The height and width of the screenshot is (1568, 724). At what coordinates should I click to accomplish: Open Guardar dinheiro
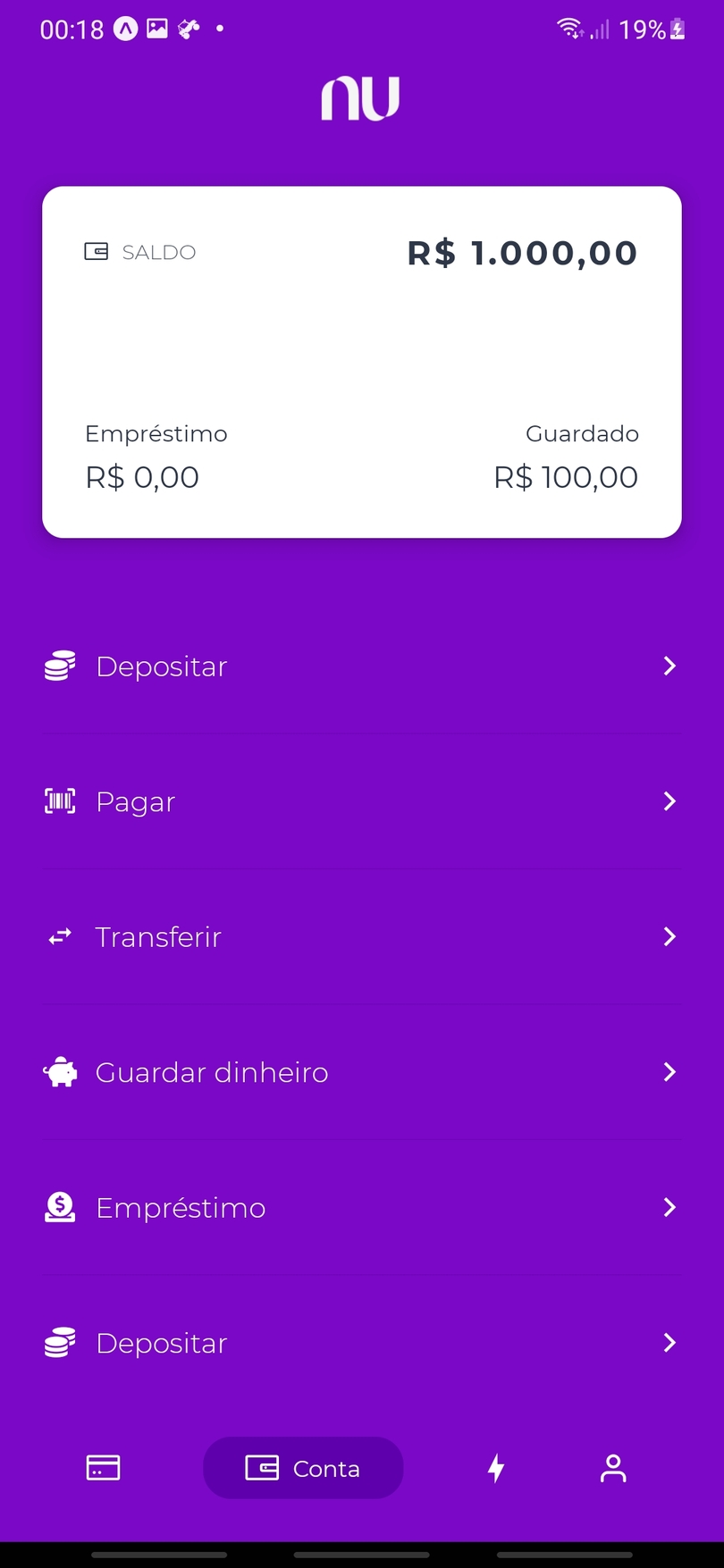(361, 1072)
